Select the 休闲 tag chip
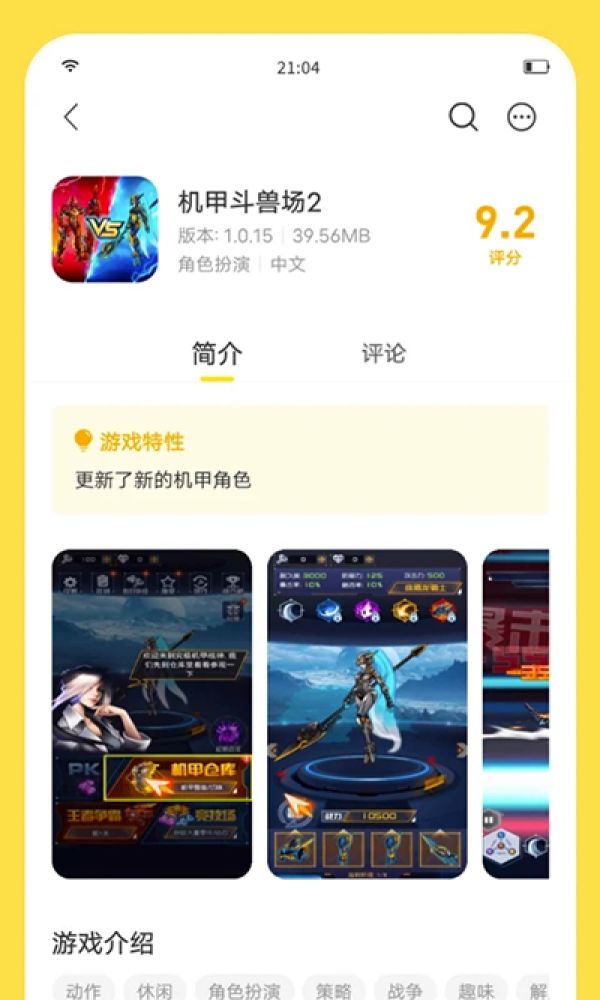Image resolution: width=600 pixels, height=1000 pixels. coord(155,989)
